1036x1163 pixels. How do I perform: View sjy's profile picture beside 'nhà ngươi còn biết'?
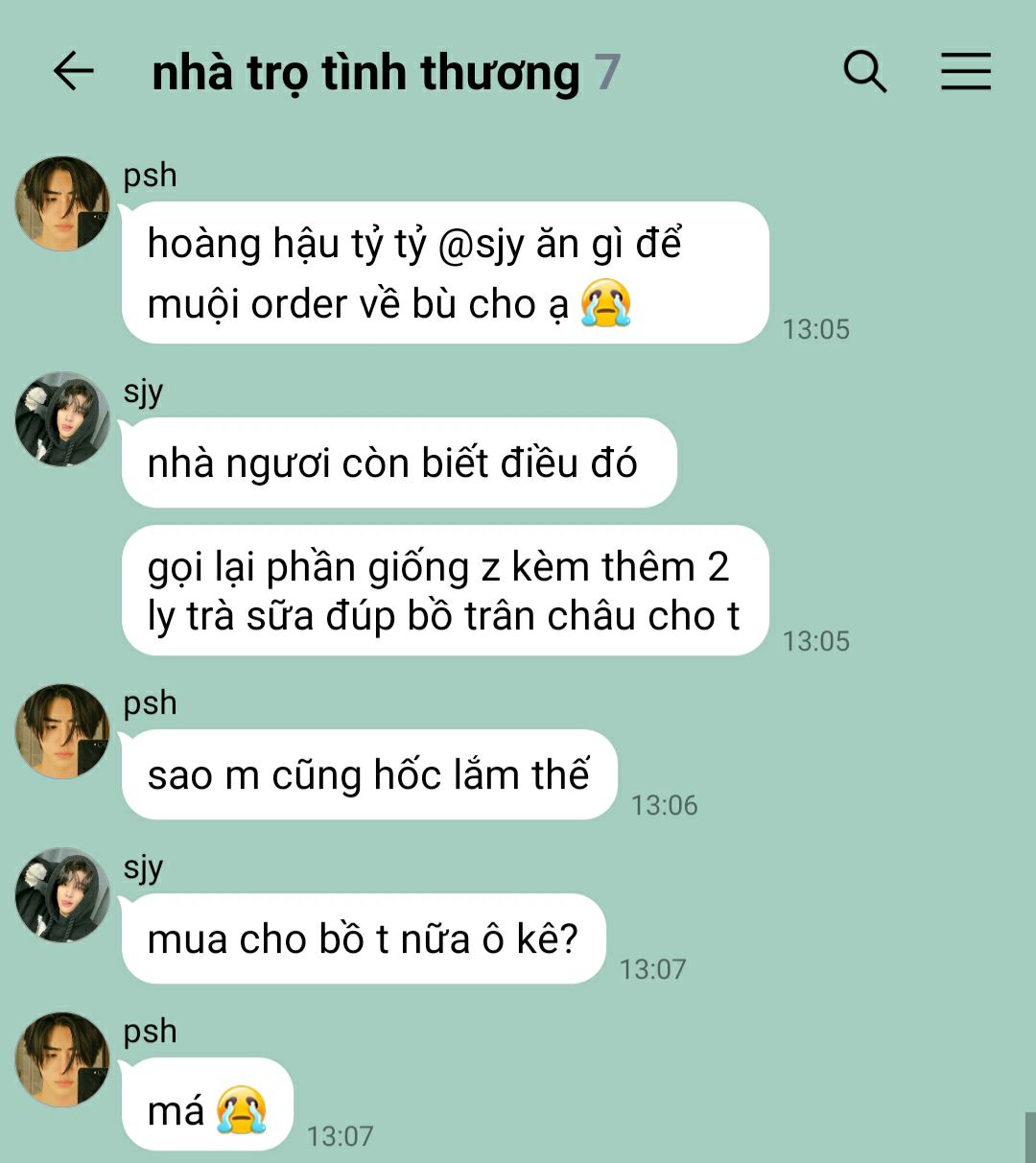(x=62, y=420)
